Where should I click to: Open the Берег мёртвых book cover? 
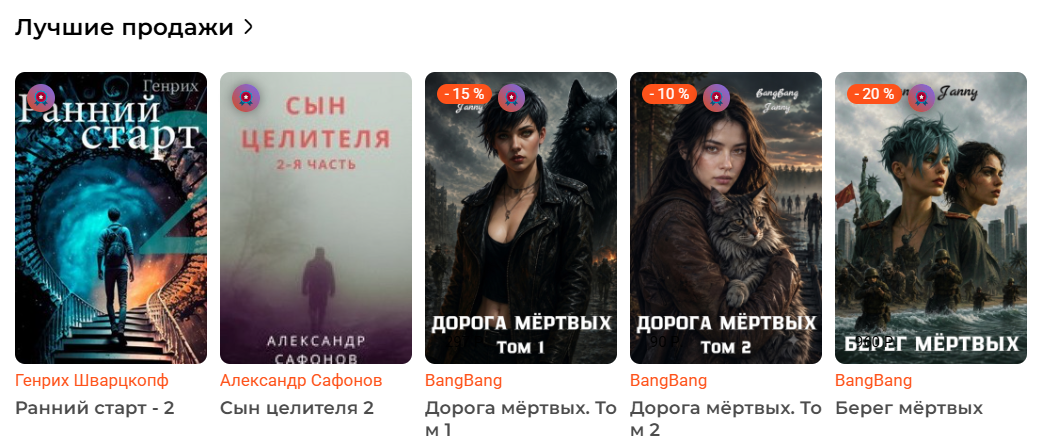tap(931, 218)
